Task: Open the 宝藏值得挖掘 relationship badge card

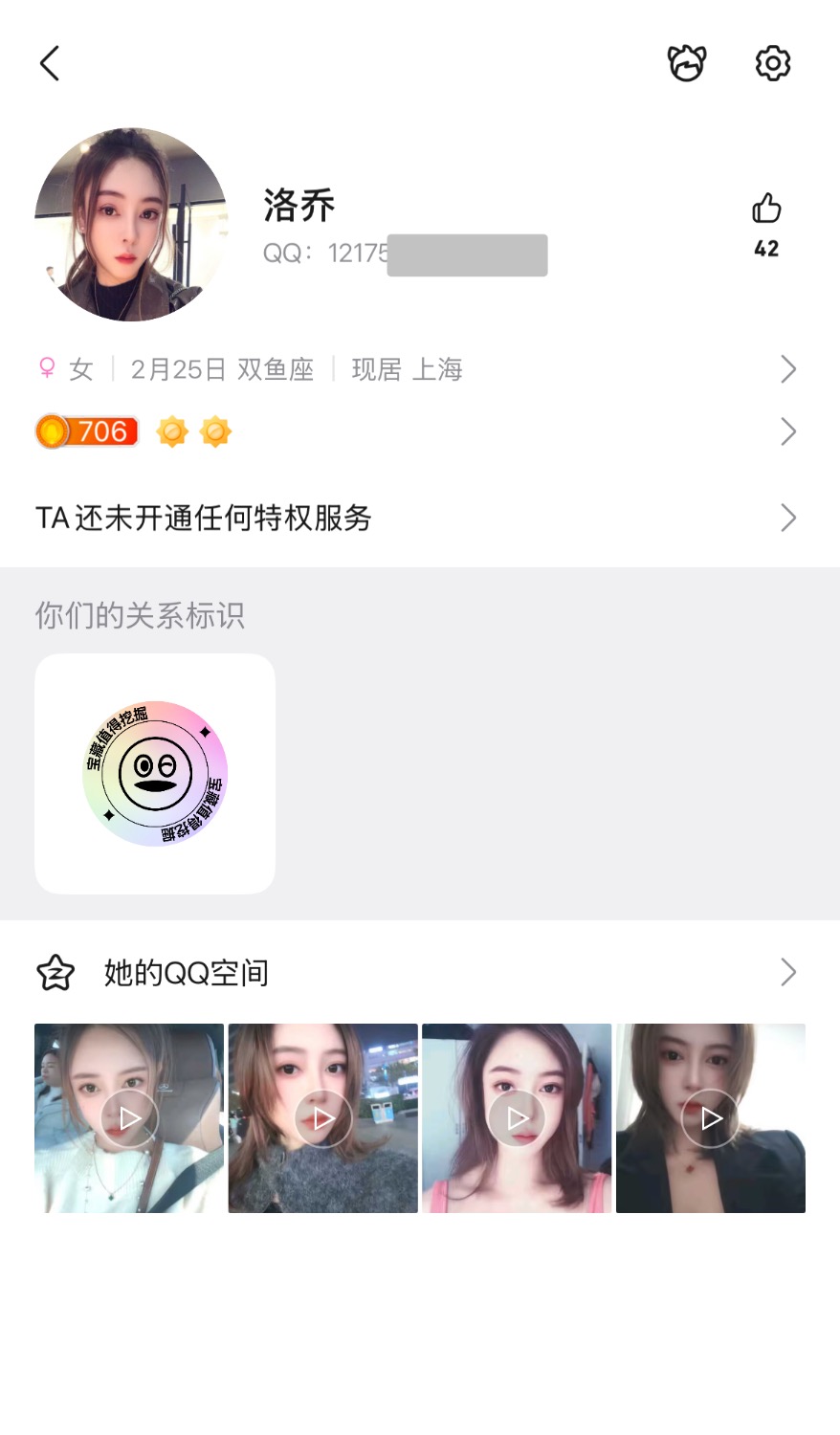Action: 155,773
